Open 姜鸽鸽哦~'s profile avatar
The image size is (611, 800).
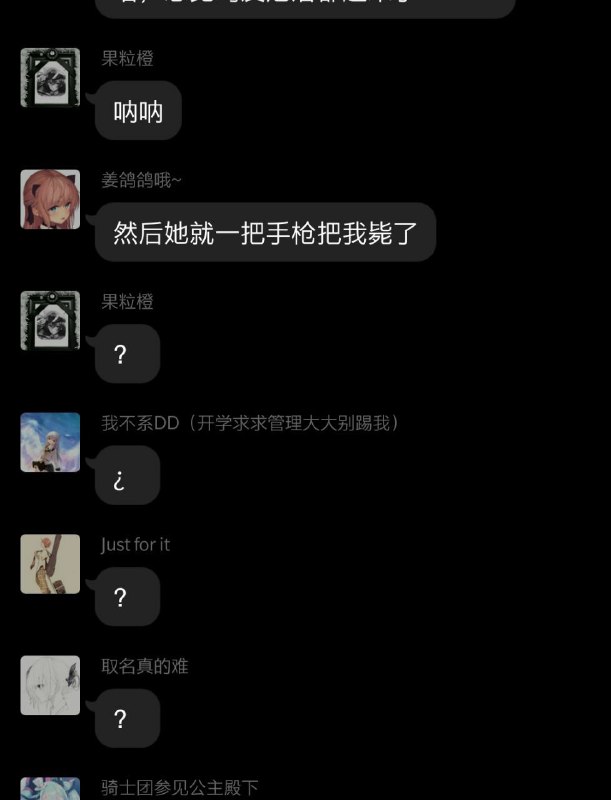(x=50, y=199)
